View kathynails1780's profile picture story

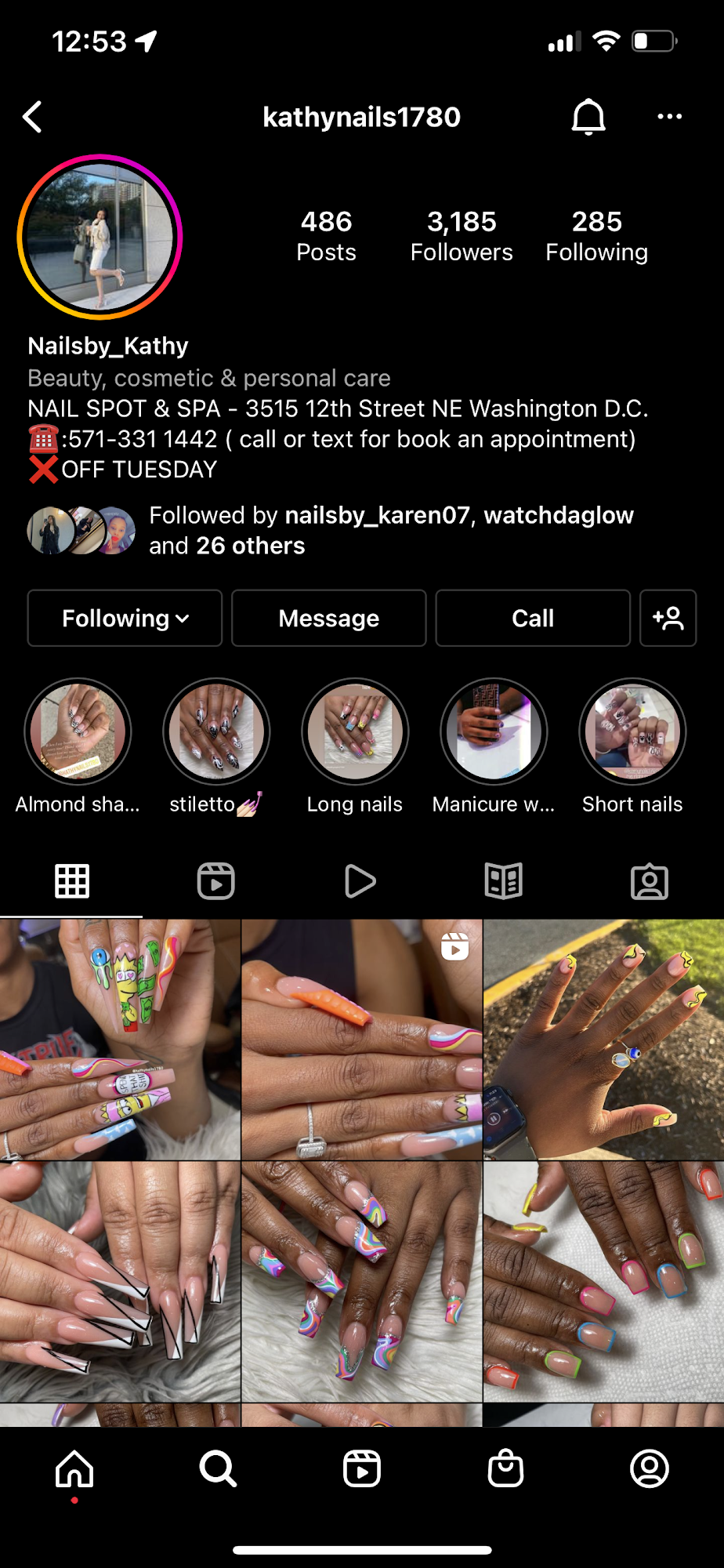(x=100, y=237)
